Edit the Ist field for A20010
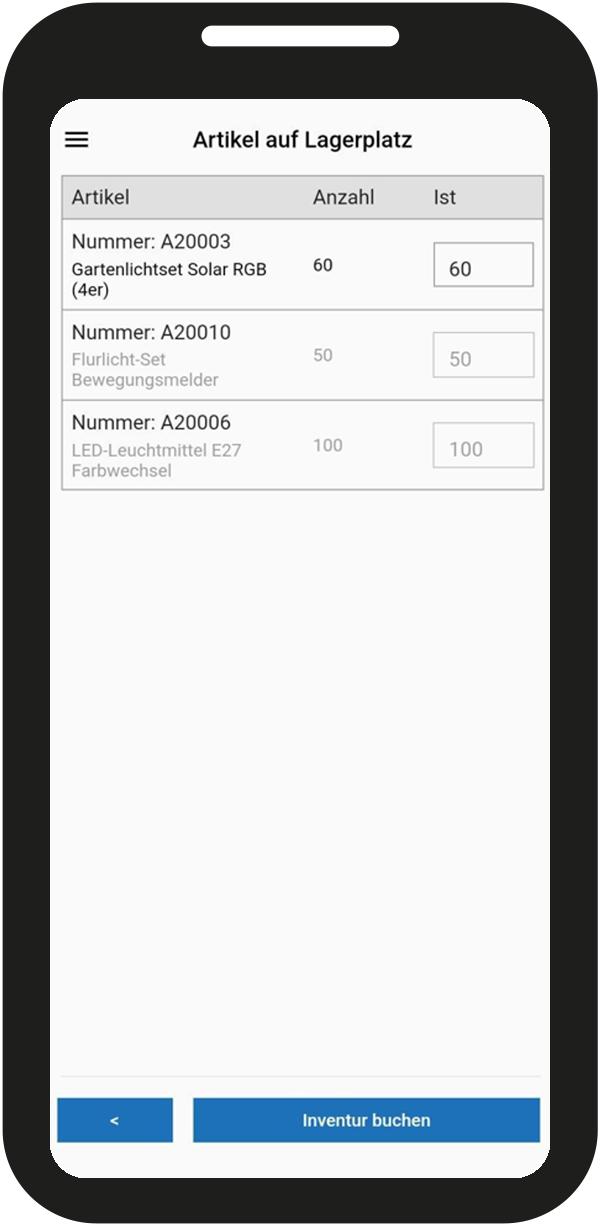Viewport: 600px width, 1226px height. [x=483, y=356]
